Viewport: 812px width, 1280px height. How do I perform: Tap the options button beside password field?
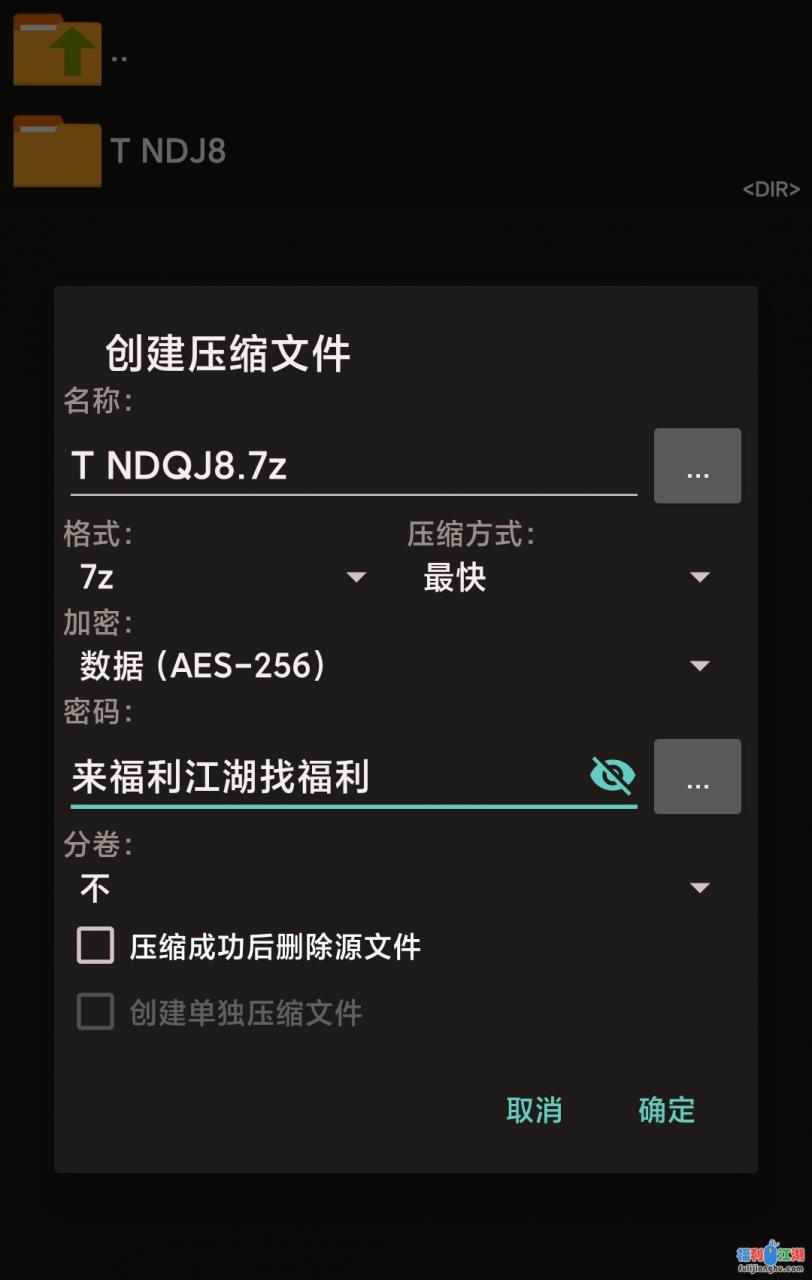click(697, 777)
